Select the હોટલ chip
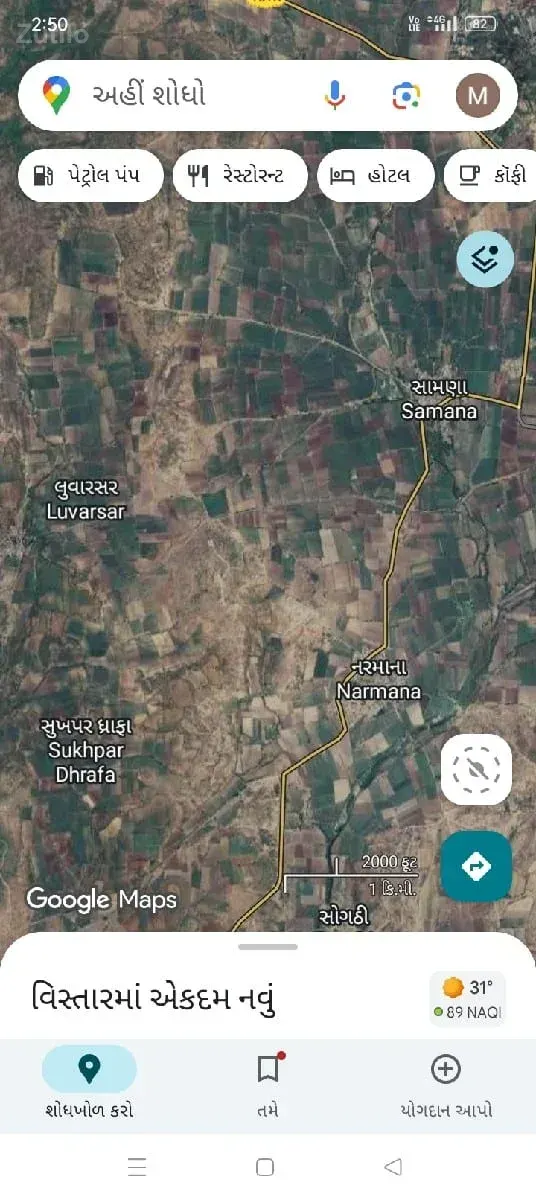The image size is (536, 1200). (376, 176)
